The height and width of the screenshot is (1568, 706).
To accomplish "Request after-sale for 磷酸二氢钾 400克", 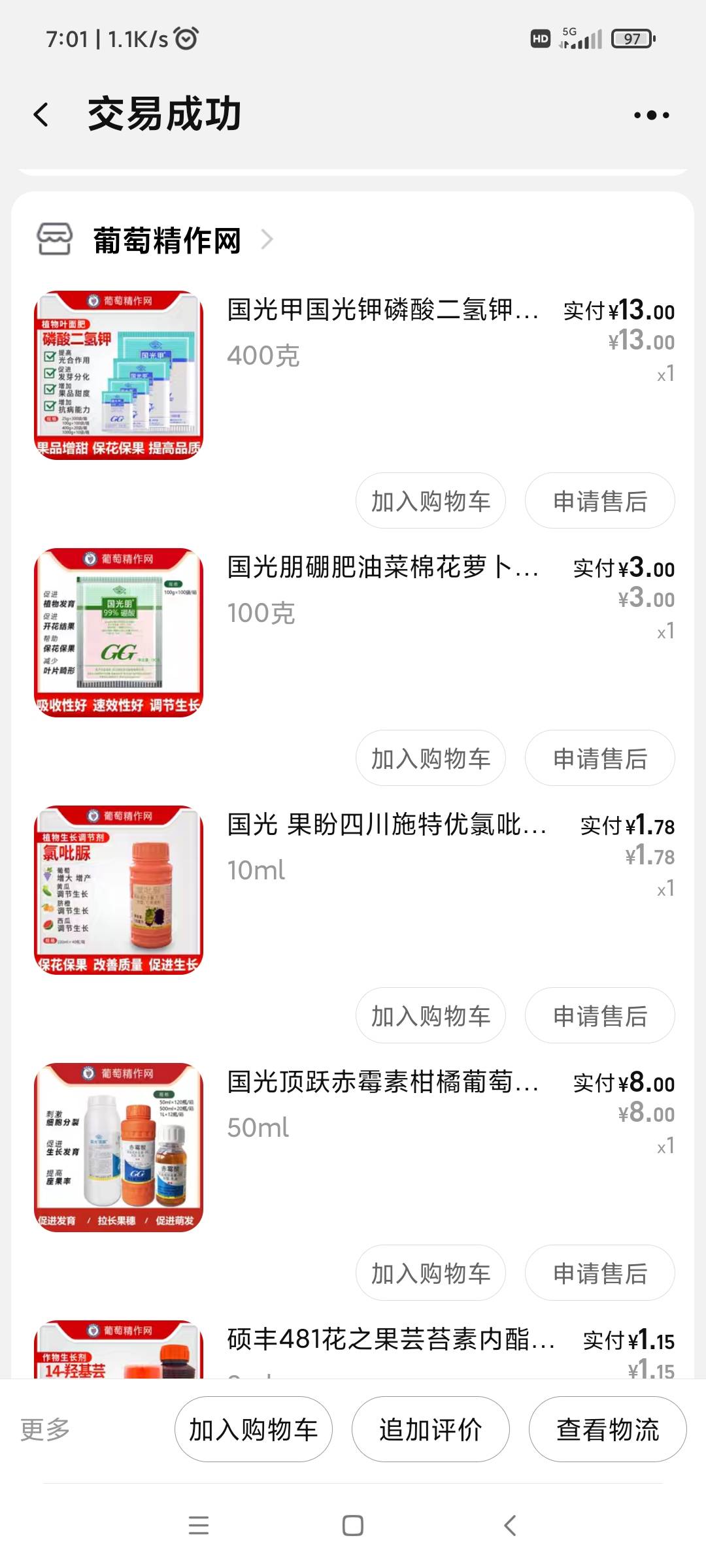I will coord(600,501).
